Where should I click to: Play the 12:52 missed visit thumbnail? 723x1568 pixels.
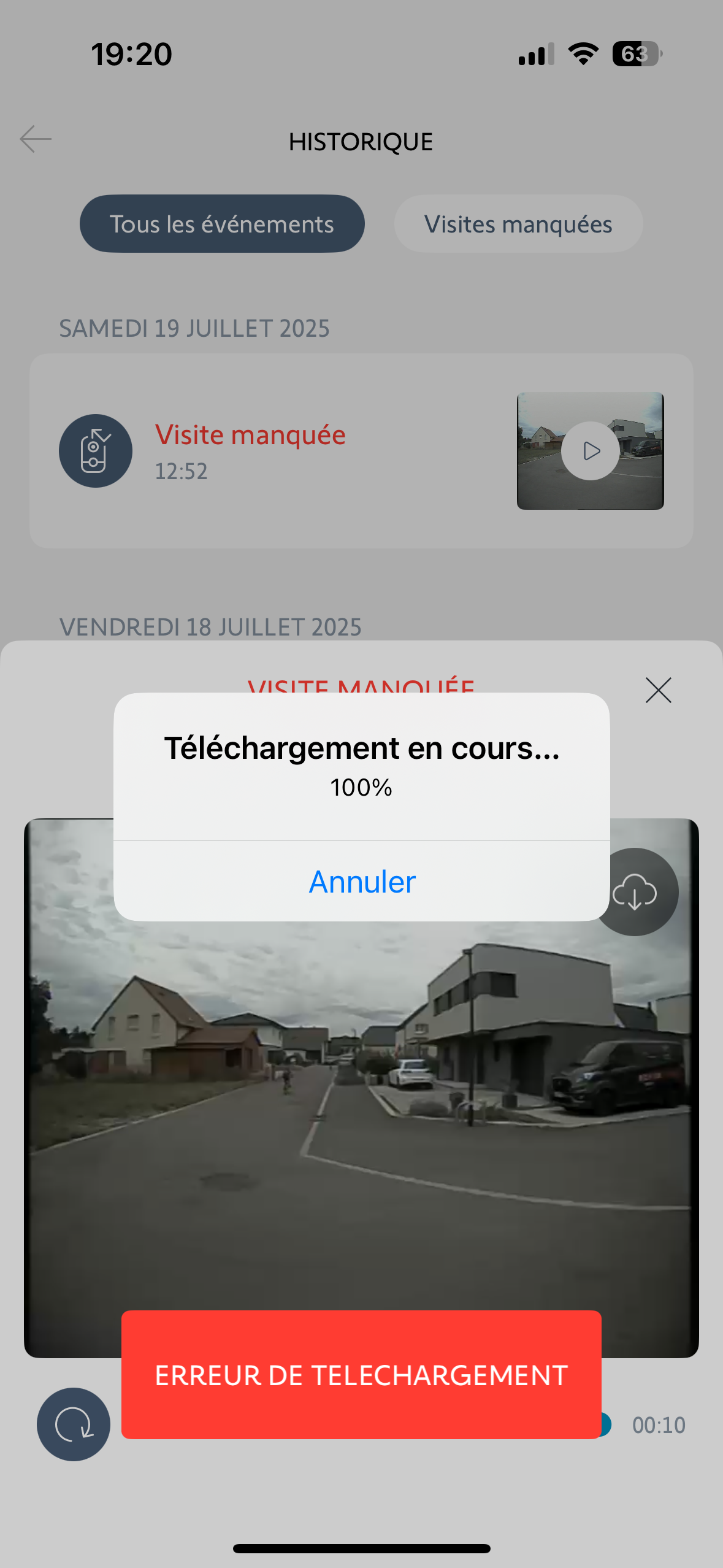[590, 451]
